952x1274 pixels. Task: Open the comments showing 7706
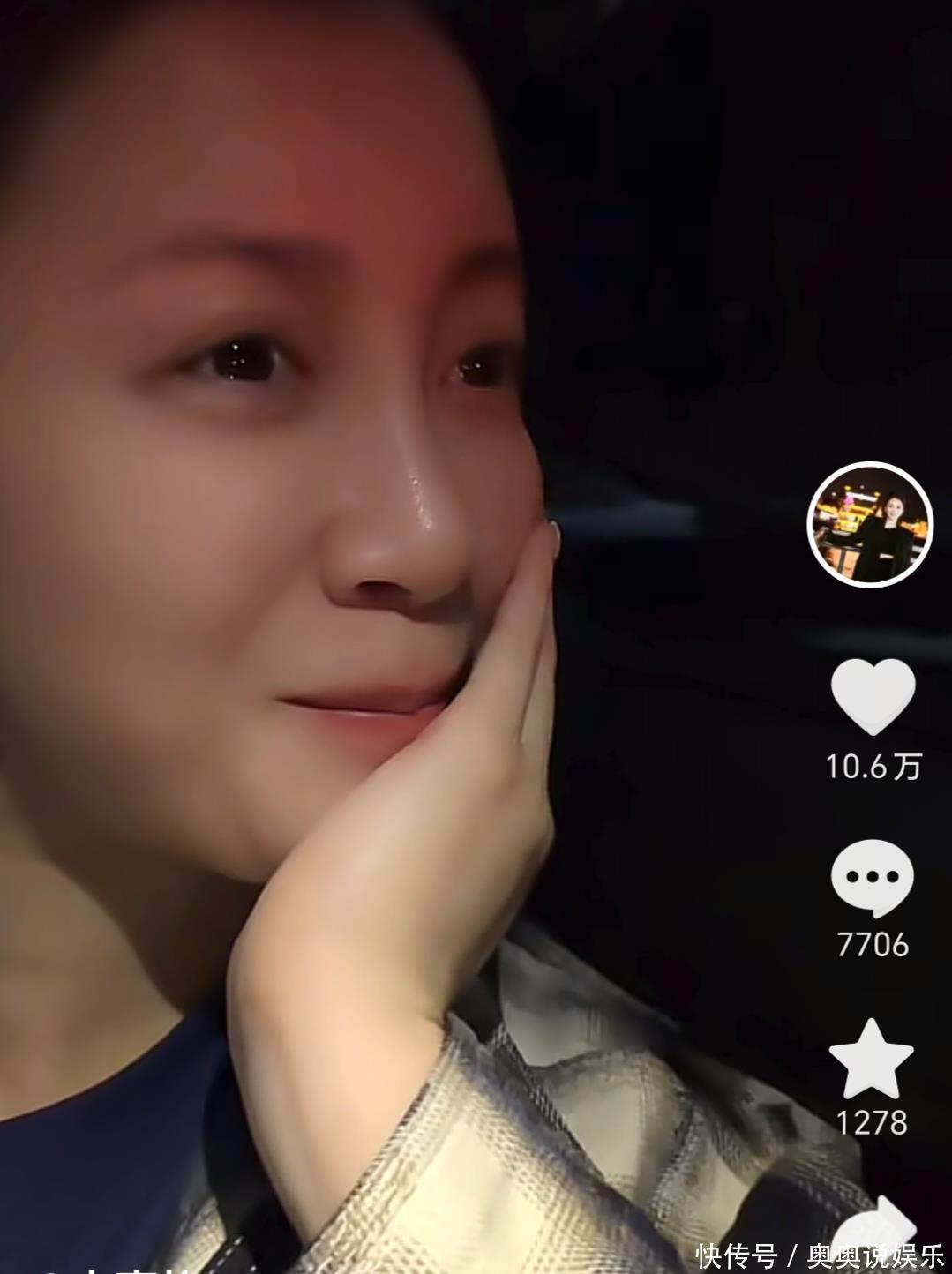pos(872,878)
